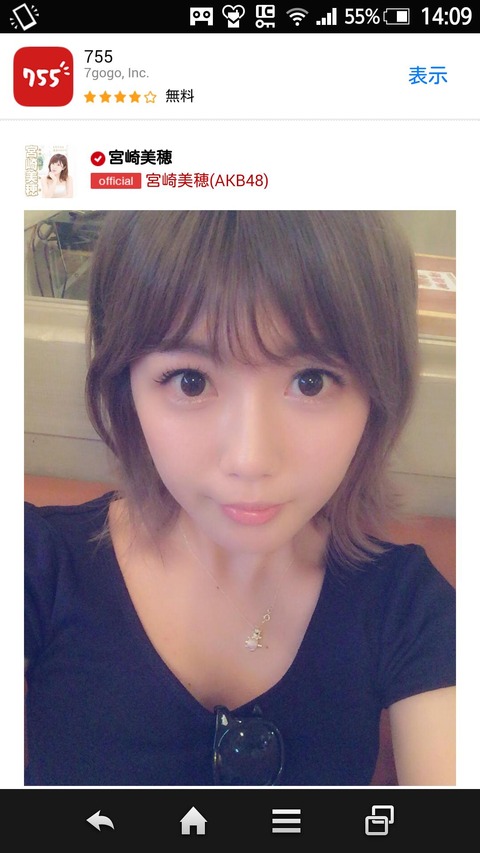The height and width of the screenshot is (853, 480).
Task: Open the browser menu with three lines
Action: 286,821
